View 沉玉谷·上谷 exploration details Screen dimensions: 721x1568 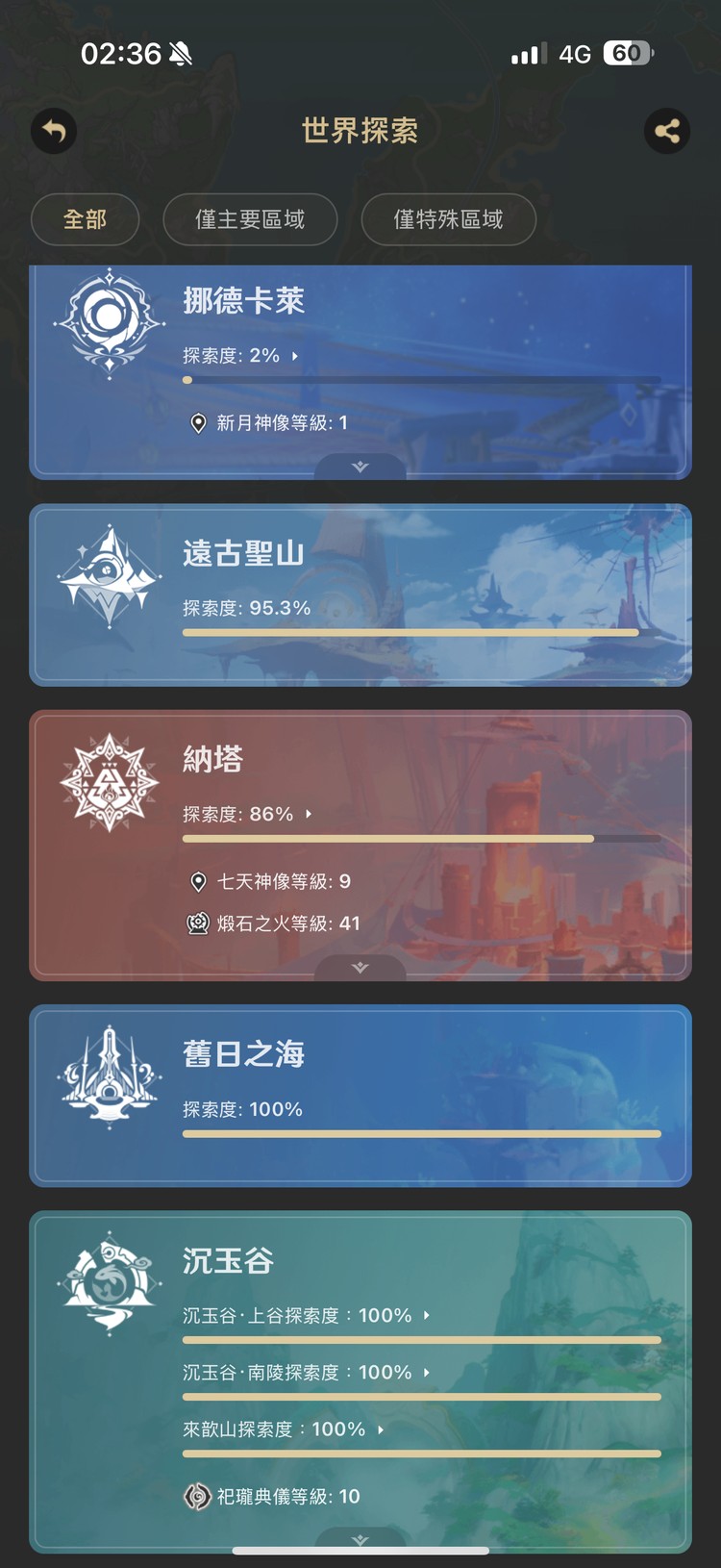pyautogui.click(x=307, y=1315)
